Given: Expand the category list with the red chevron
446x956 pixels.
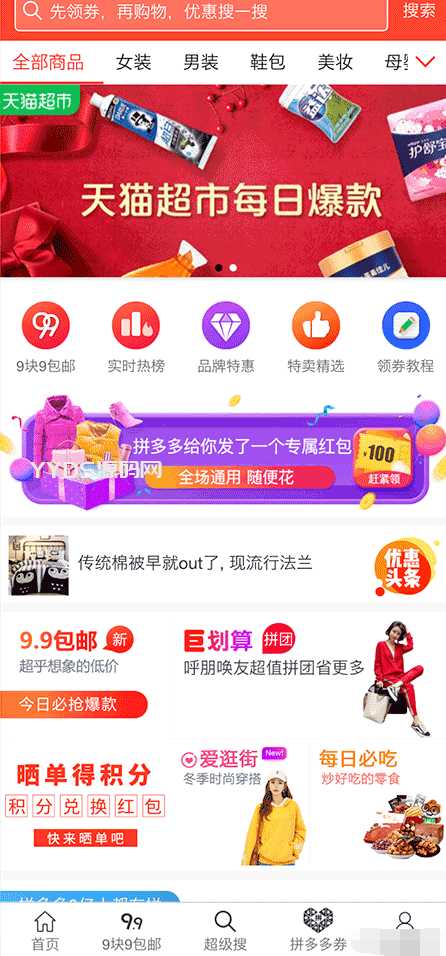Looking at the screenshot, I should [x=425, y=62].
